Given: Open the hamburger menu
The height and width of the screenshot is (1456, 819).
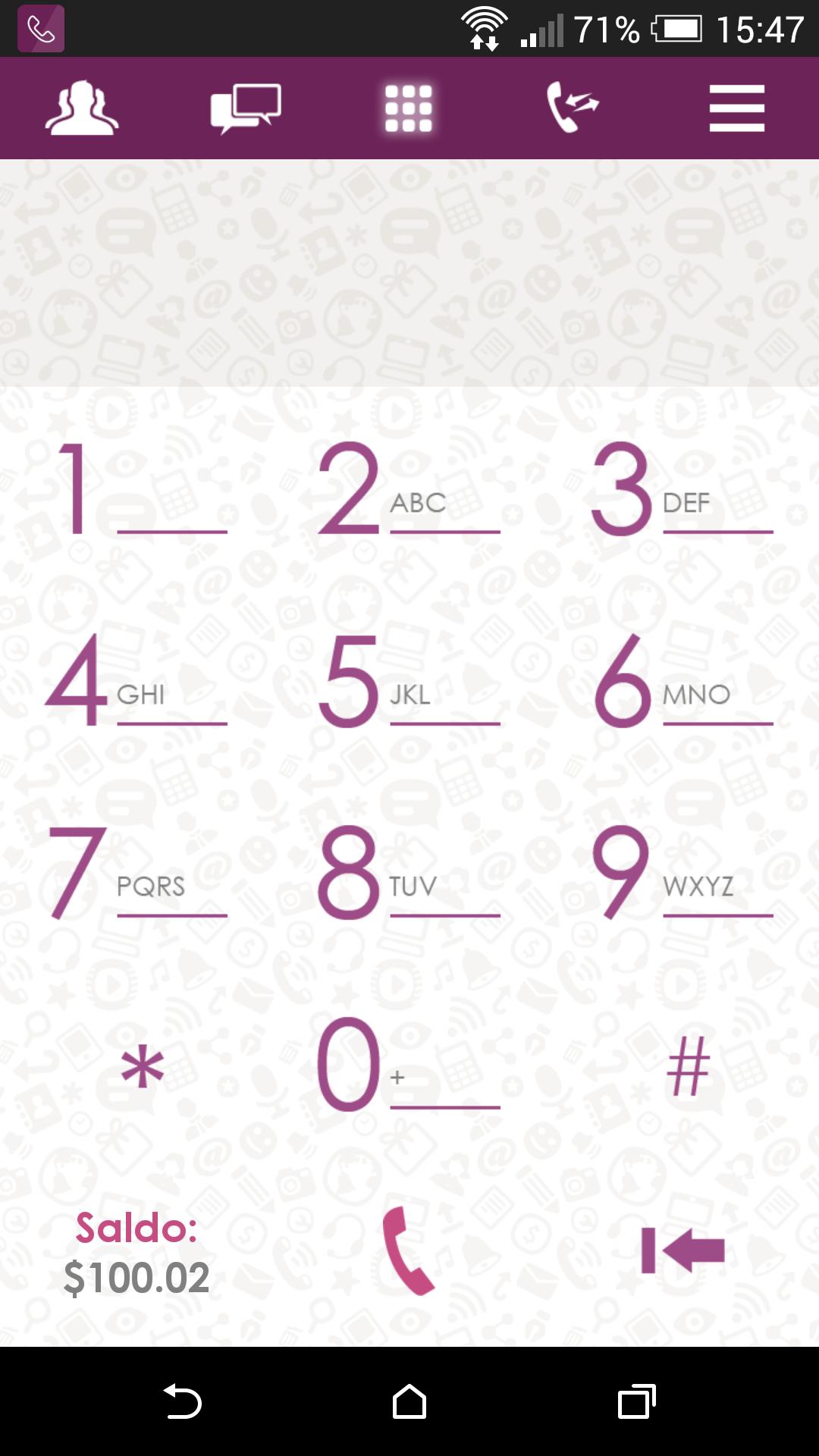Looking at the screenshot, I should [x=736, y=108].
